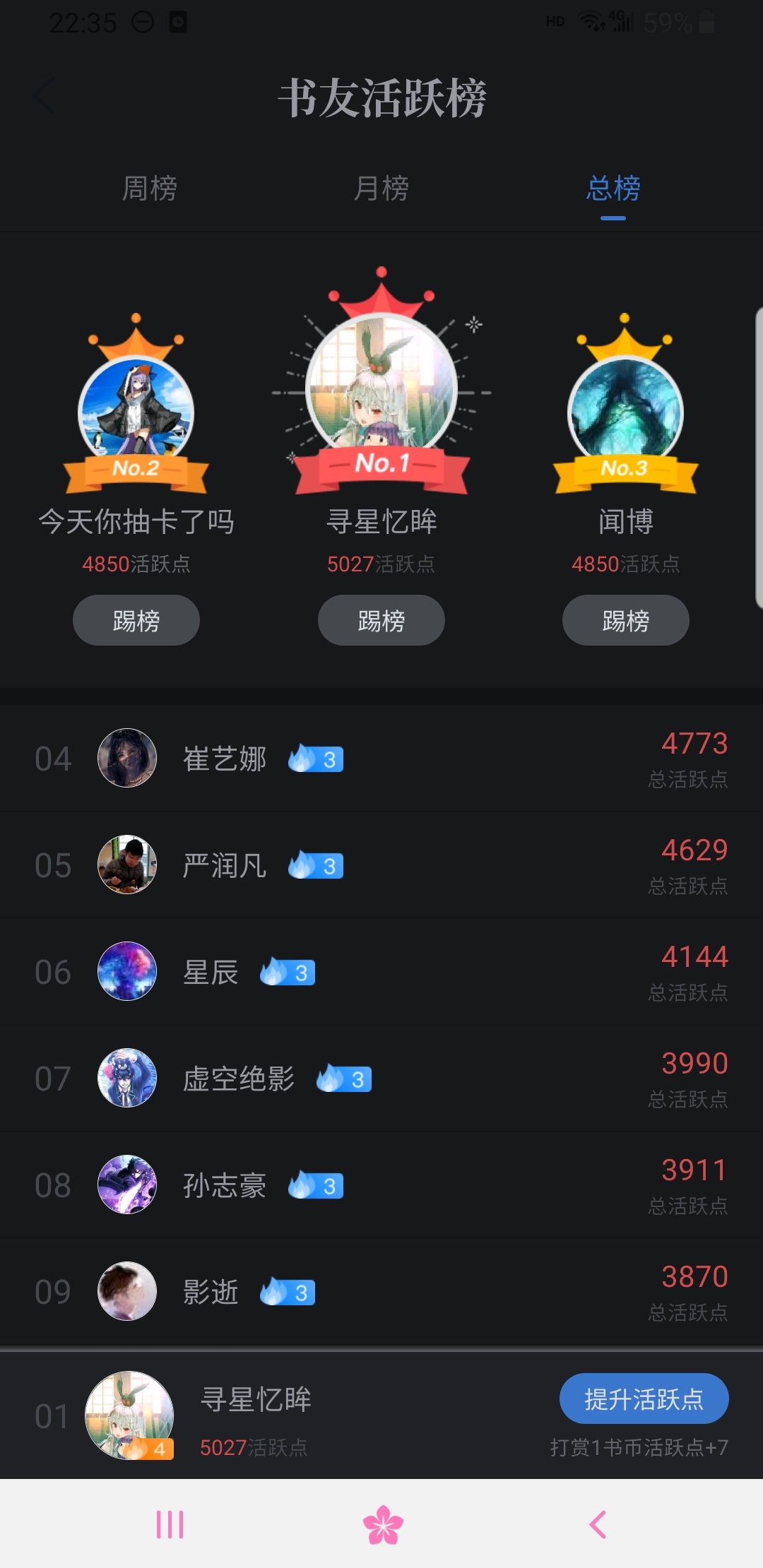
Task: Open 闻博's avatar
Action: pos(625,410)
